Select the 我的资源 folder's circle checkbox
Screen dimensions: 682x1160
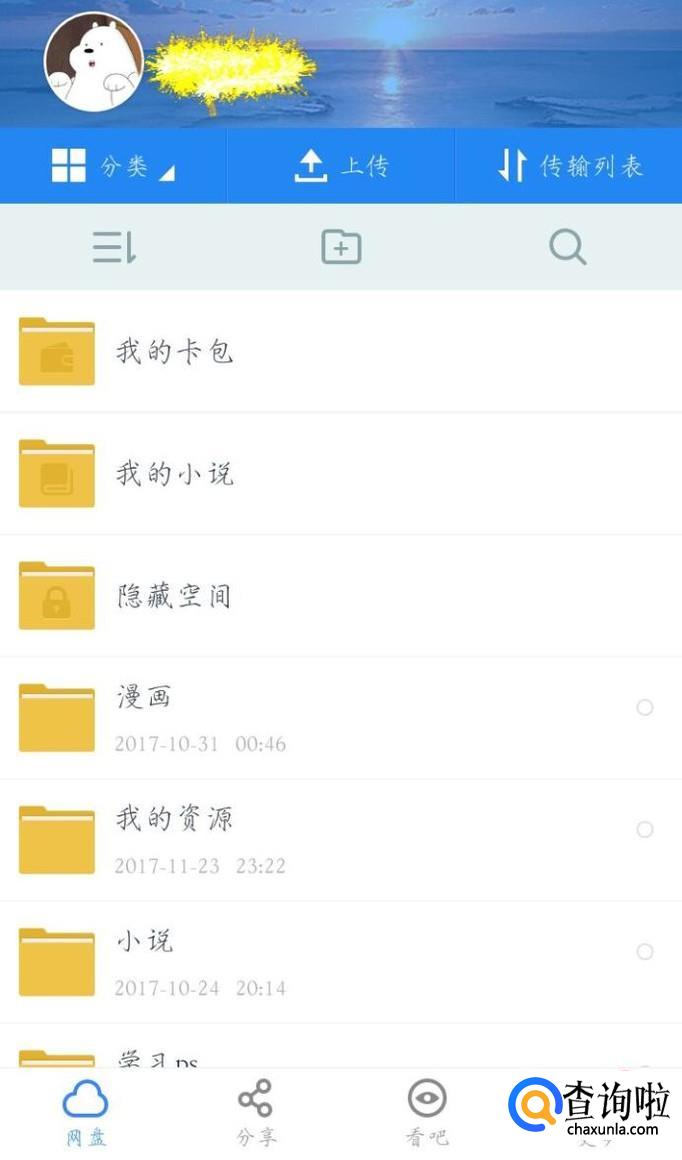[645, 830]
